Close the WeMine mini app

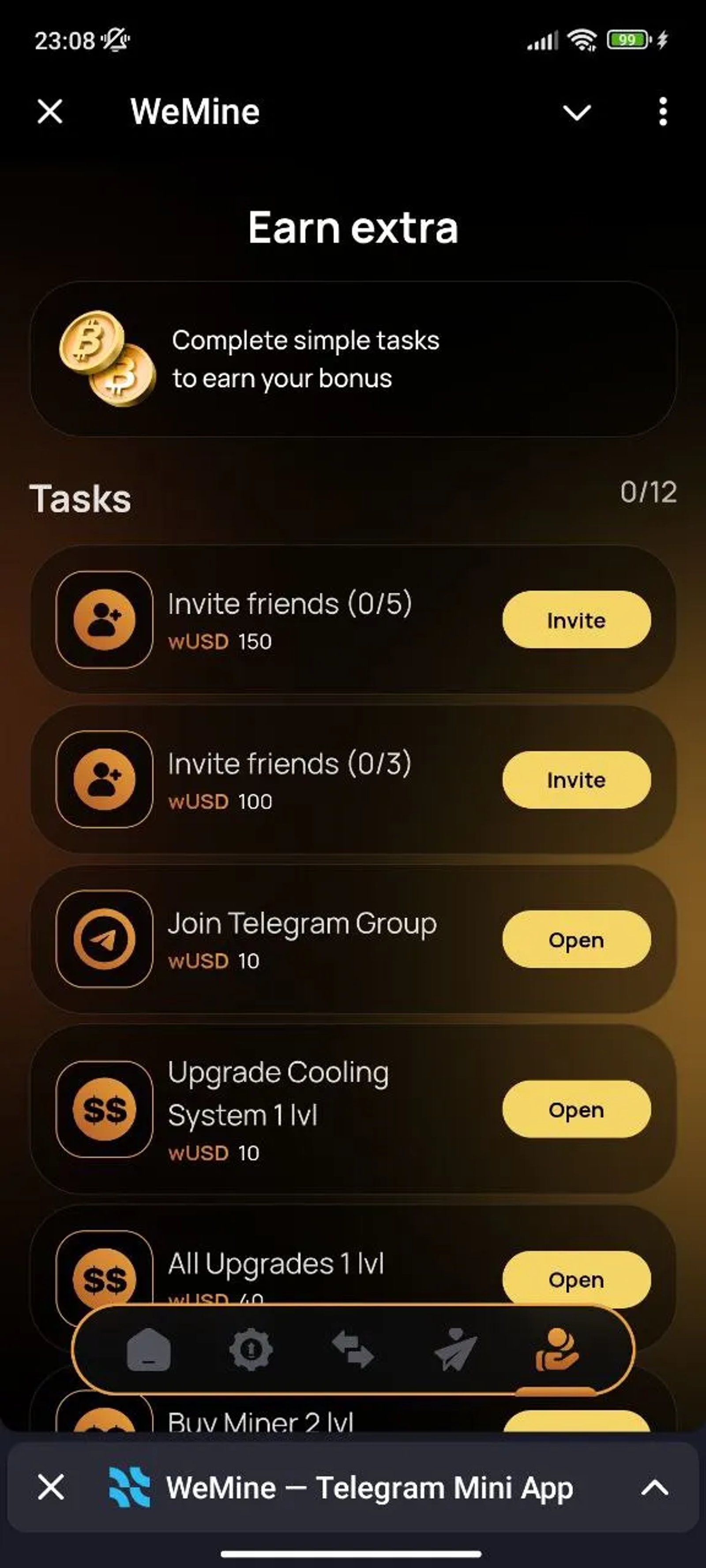(50, 112)
